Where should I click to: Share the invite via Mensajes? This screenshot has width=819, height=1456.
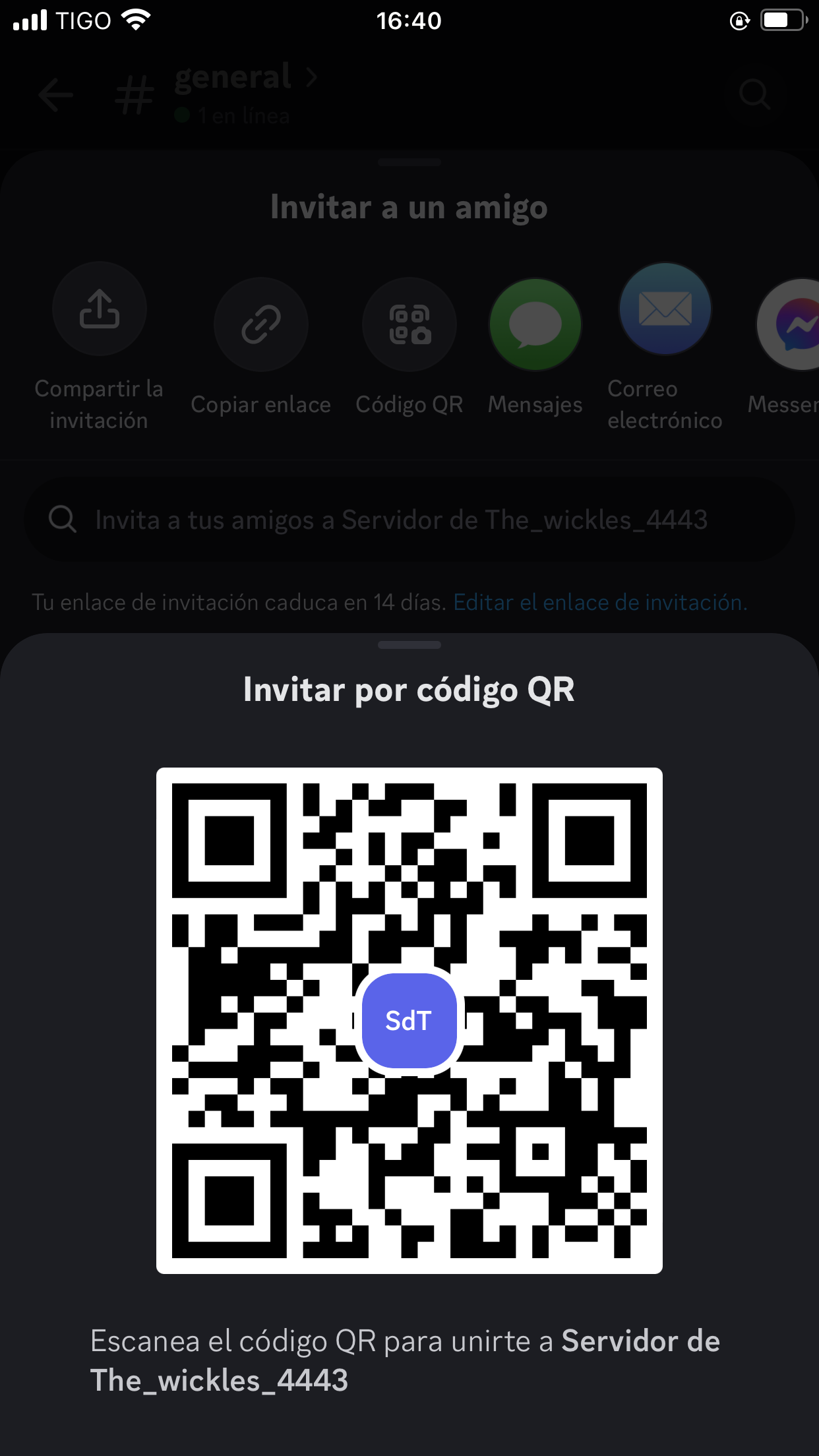(x=535, y=324)
